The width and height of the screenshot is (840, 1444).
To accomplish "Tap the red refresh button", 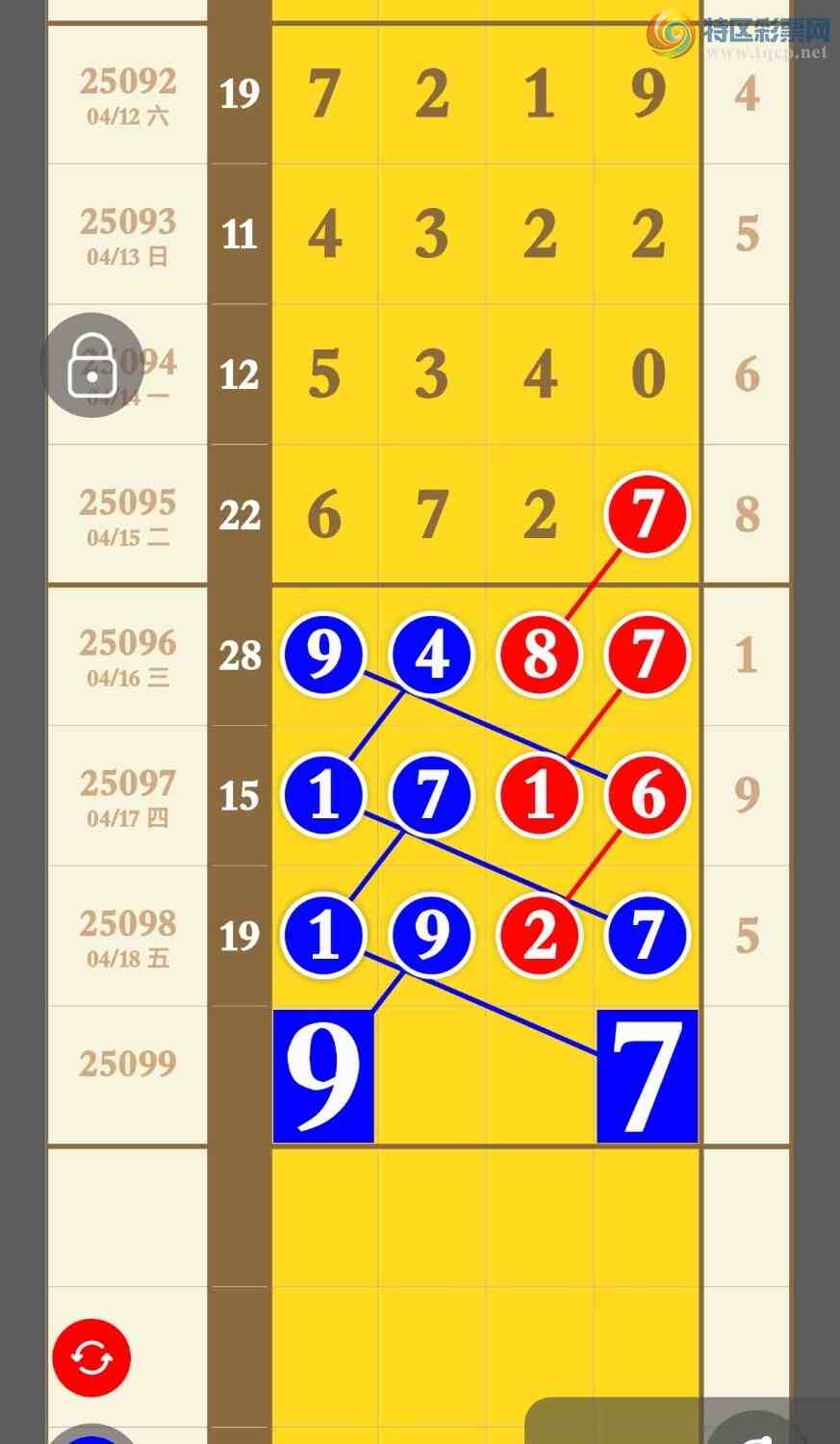I will (x=91, y=1357).
